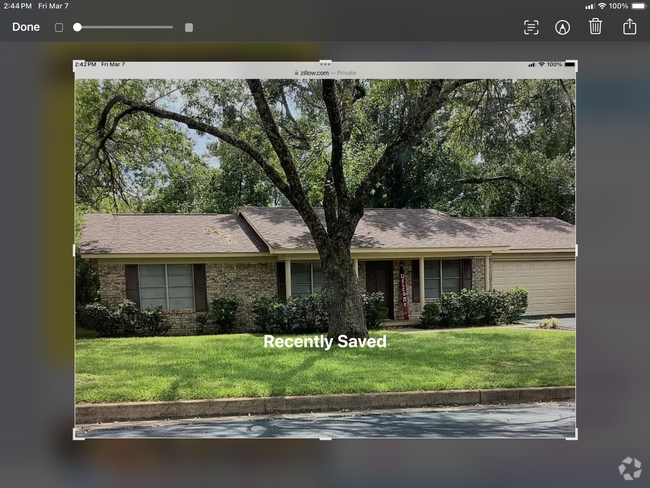Open the Markup pen tool
This screenshot has height=488, width=650.
pyautogui.click(x=563, y=27)
